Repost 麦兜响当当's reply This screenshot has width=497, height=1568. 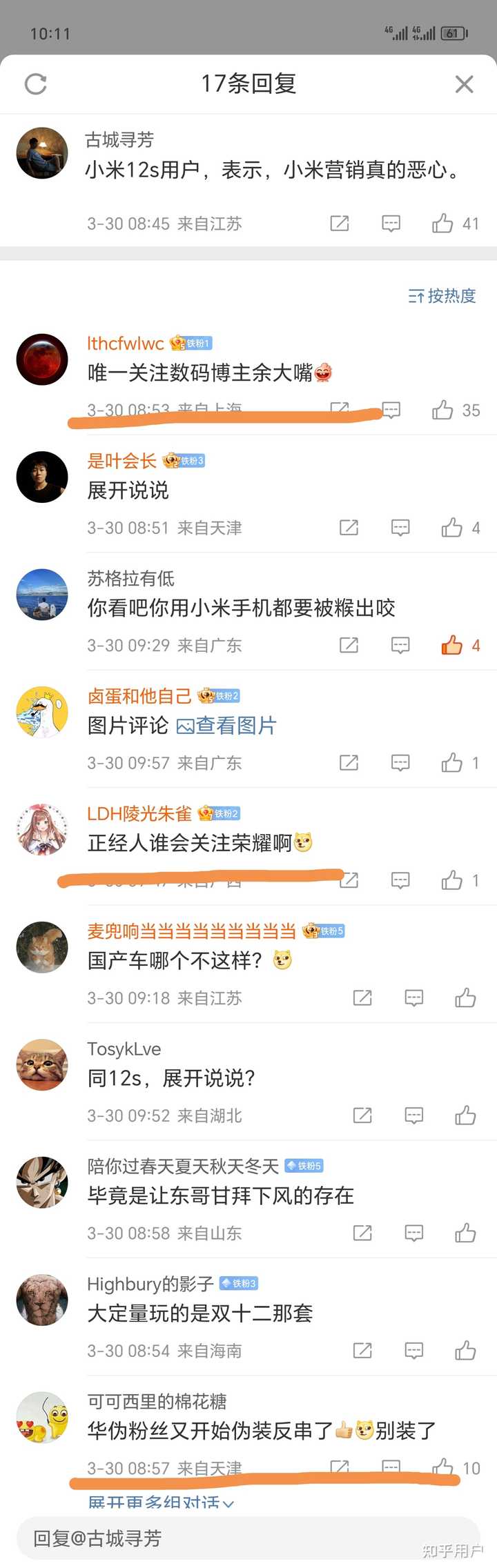point(362,998)
